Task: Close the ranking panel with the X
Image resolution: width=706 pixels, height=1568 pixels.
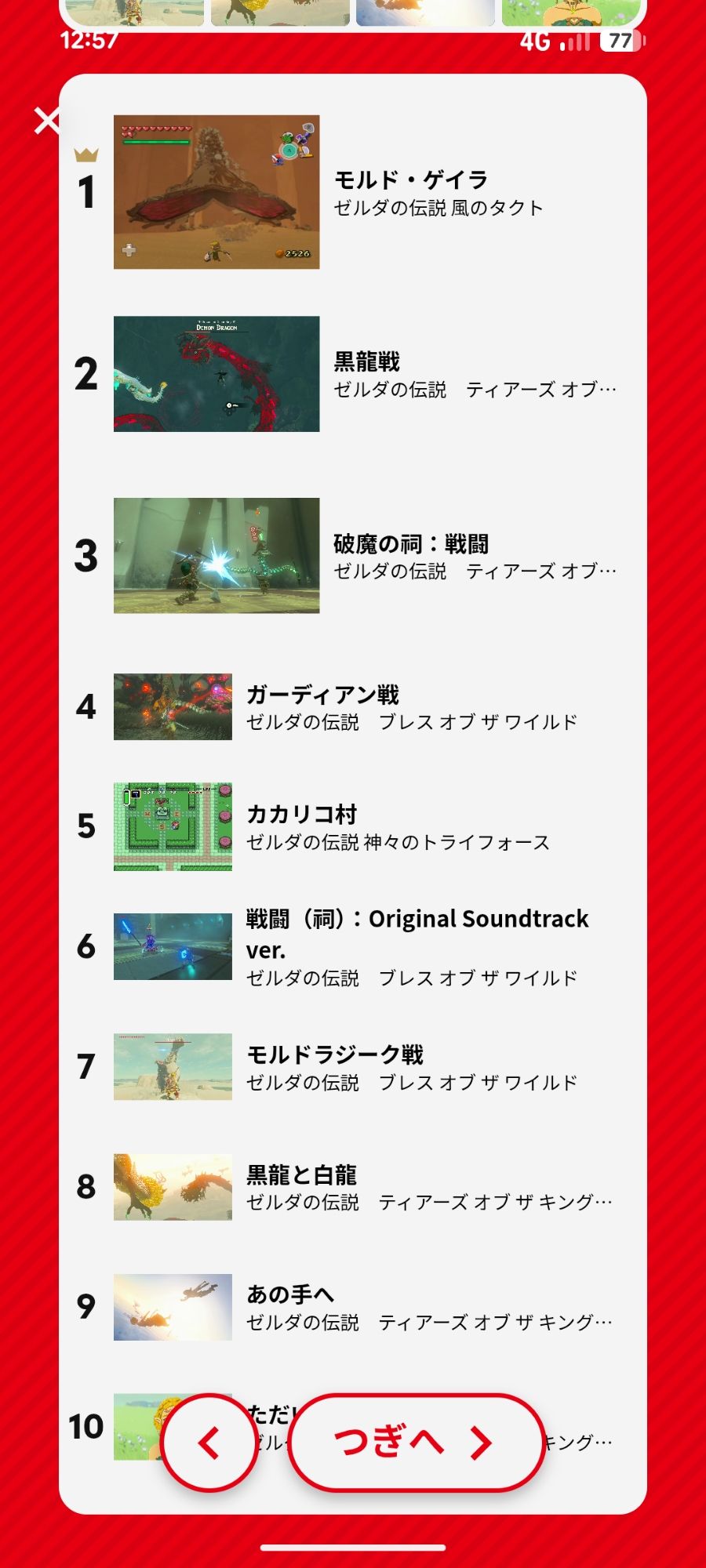Action: tap(47, 121)
